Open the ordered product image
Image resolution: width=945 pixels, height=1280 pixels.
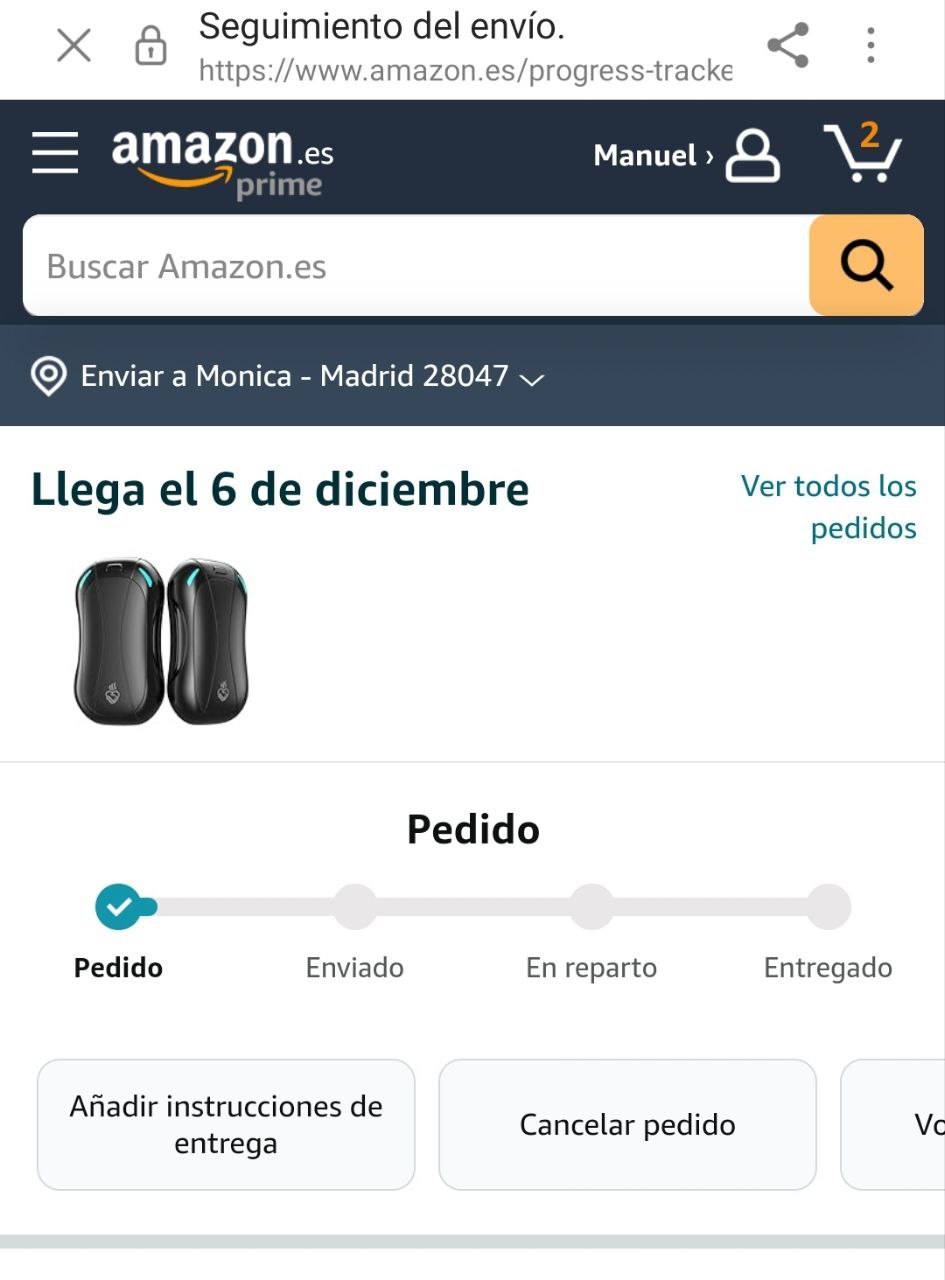(x=162, y=641)
